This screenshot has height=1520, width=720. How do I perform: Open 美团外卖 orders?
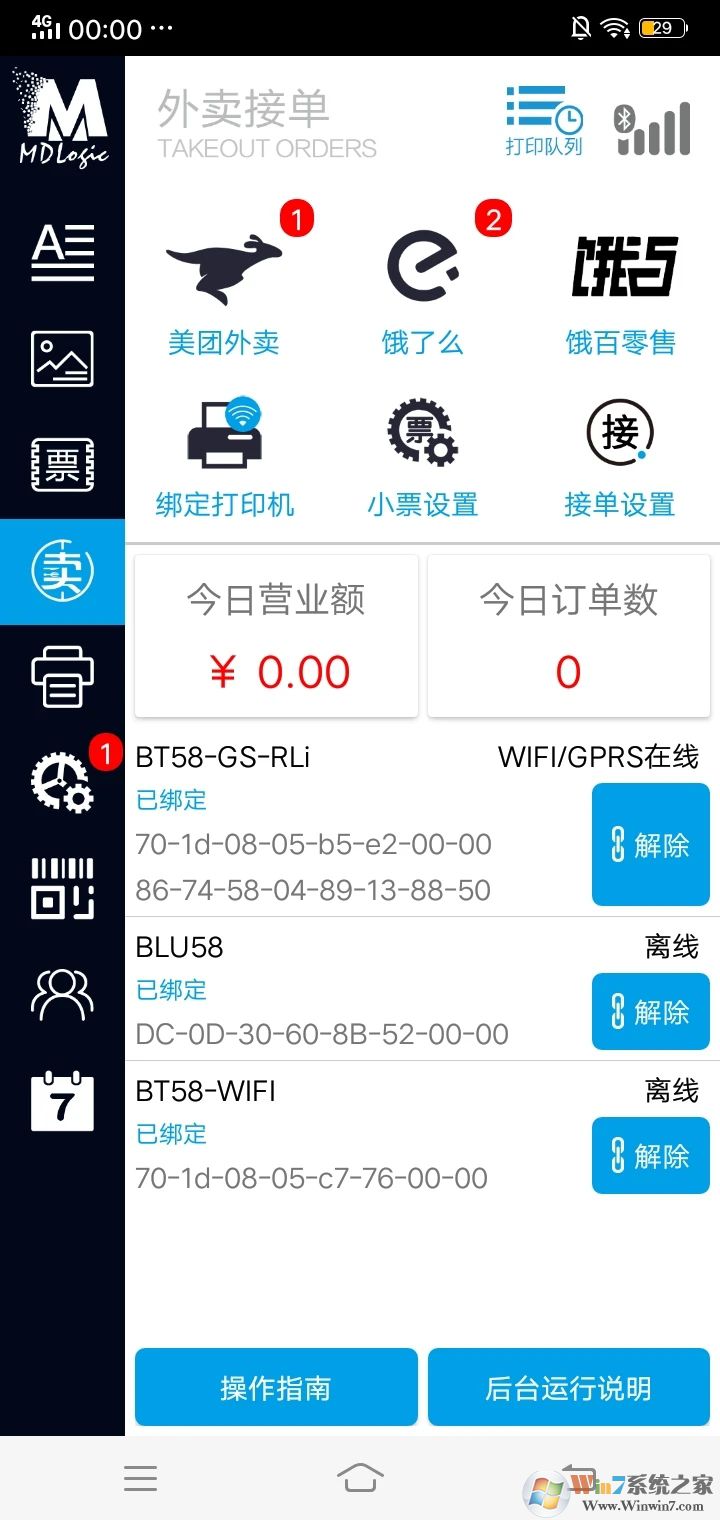click(x=223, y=284)
